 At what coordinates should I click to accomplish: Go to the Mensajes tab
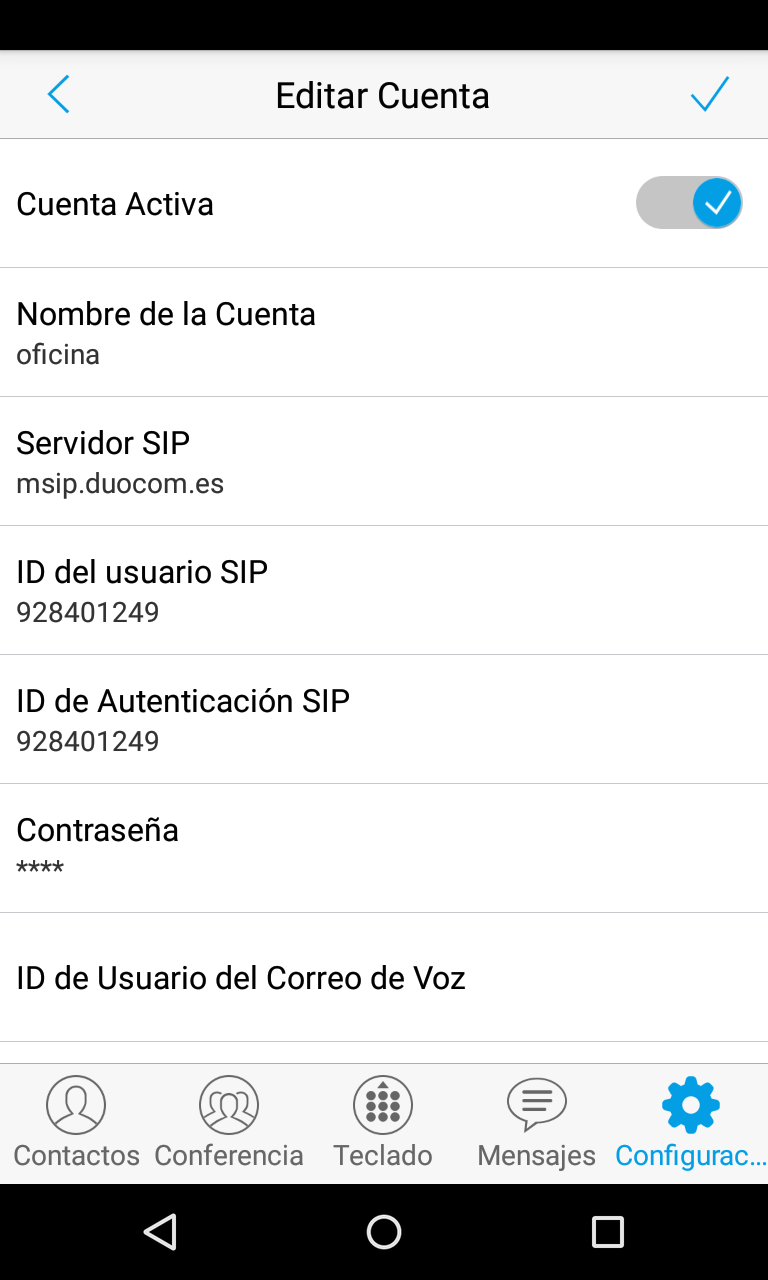[x=537, y=1124]
